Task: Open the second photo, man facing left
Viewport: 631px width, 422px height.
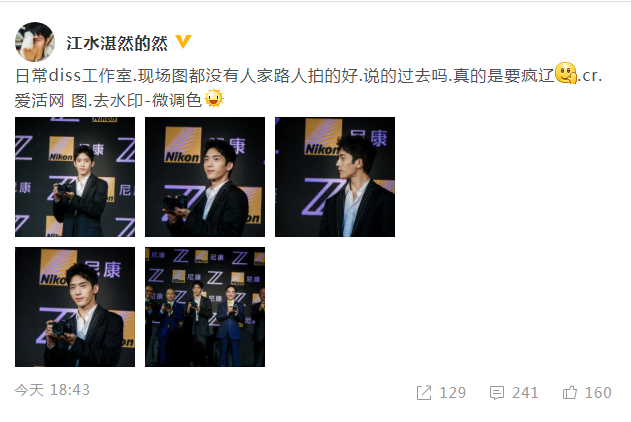Action: tap(205, 177)
